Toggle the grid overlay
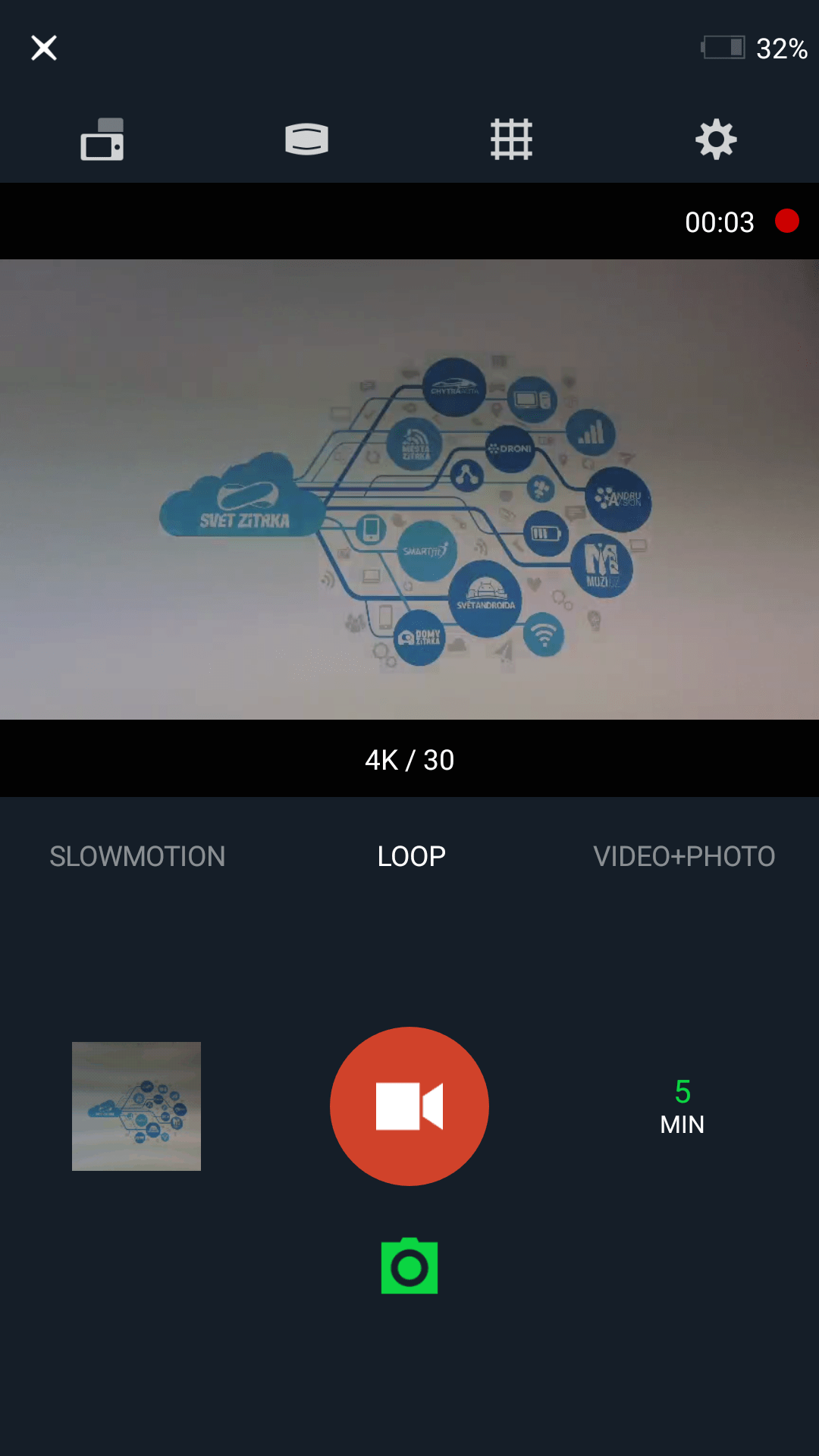 click(x=512, y=140)
